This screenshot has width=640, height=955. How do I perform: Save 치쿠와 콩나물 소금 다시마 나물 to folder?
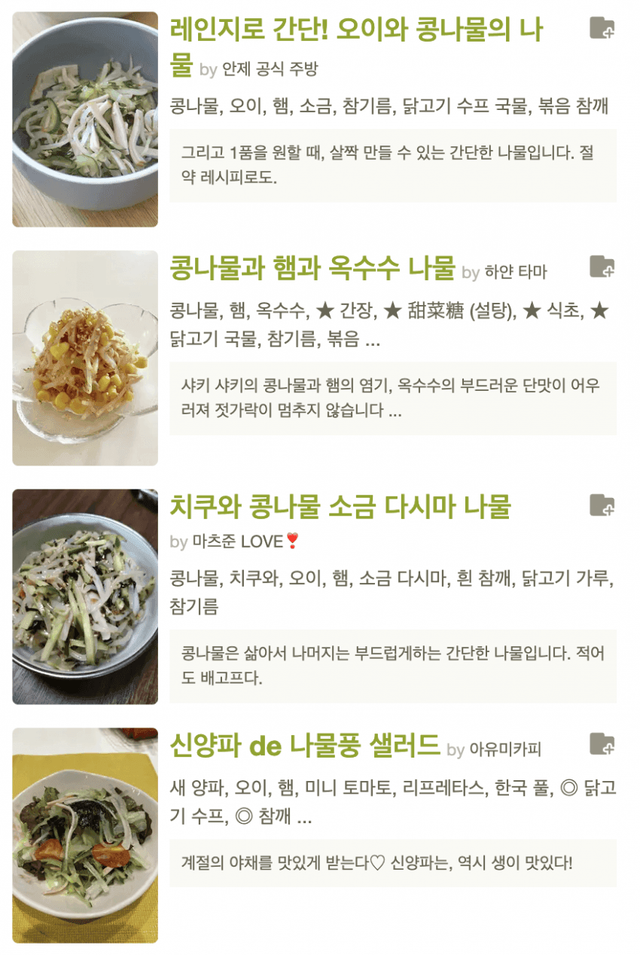point(602,505)
